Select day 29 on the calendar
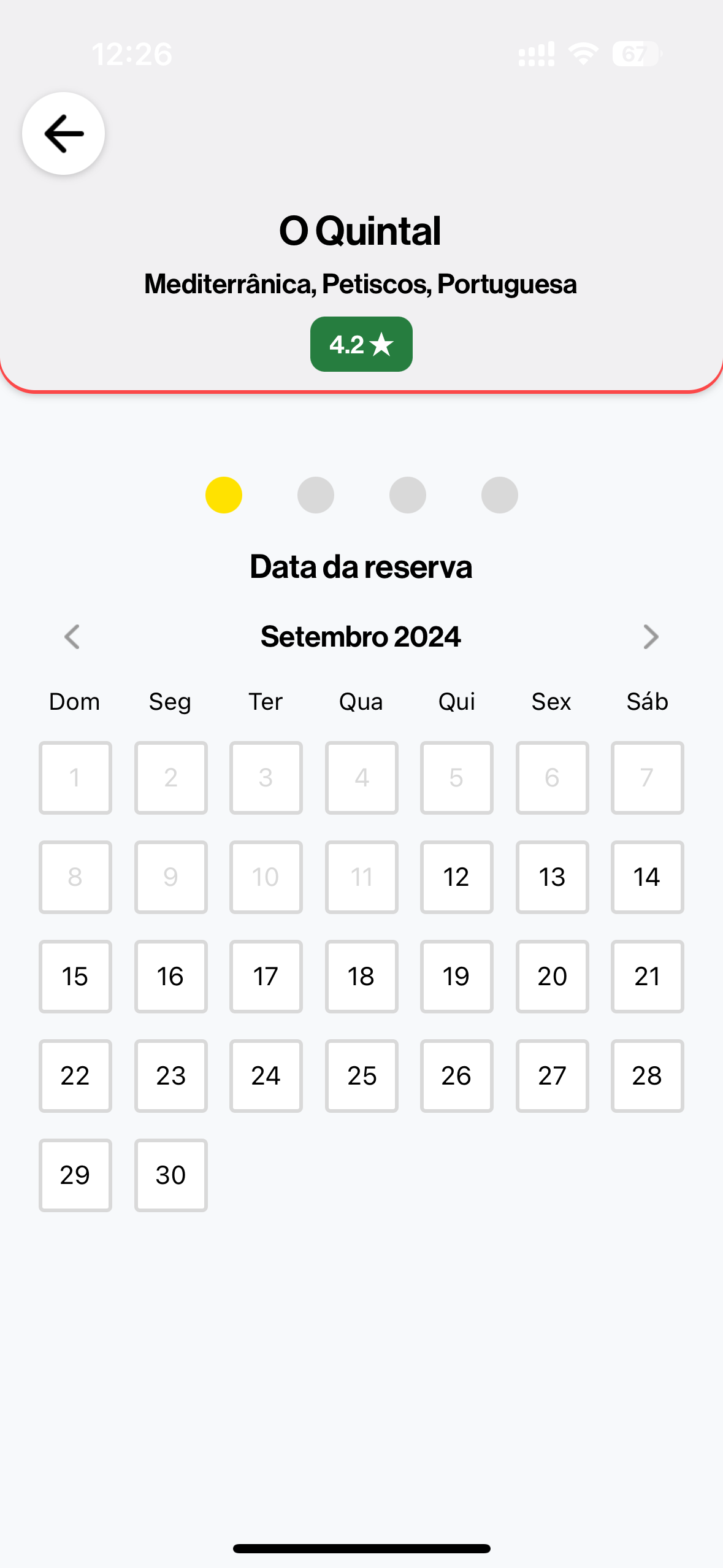723x1568 pixels. tap(75, 1175)
